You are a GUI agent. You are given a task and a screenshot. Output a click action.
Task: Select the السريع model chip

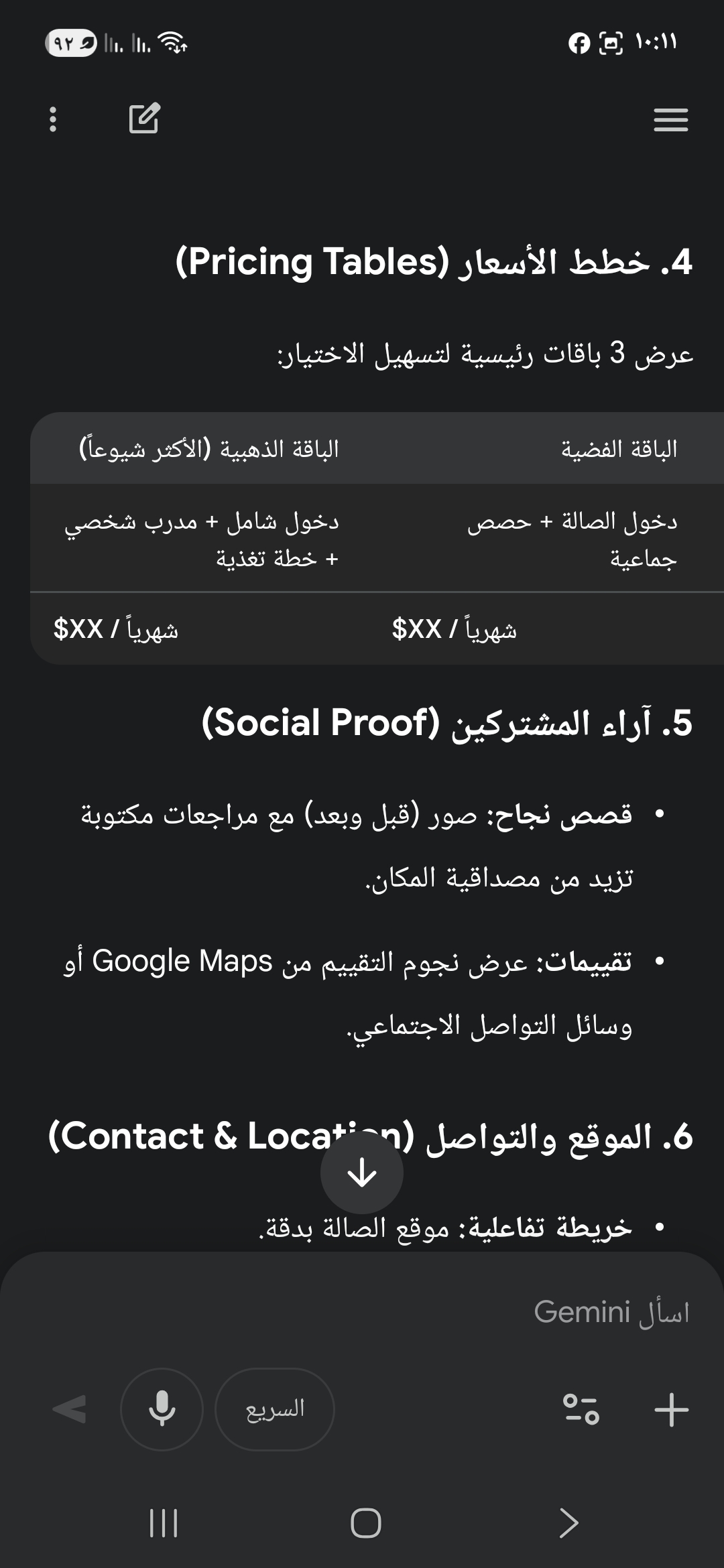275,1409
